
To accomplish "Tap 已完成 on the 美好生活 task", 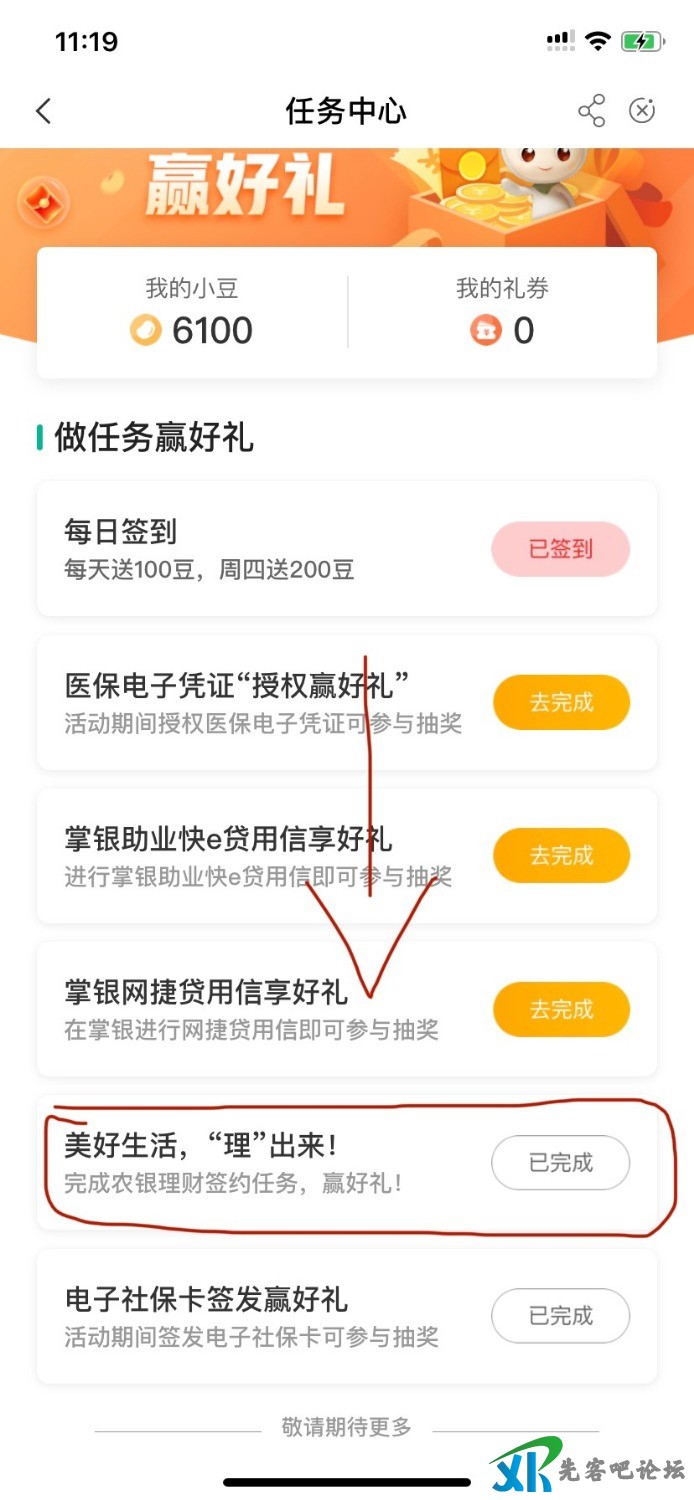I will point(560,1163).
